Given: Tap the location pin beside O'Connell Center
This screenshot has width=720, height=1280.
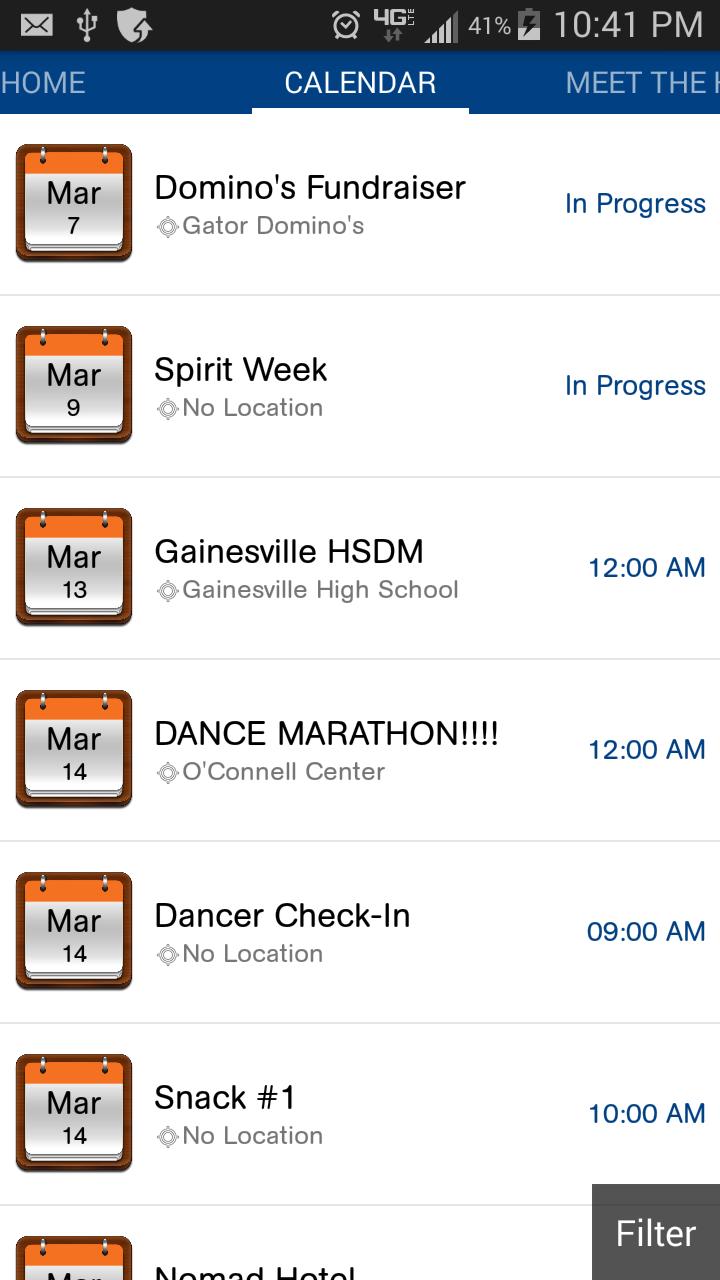Looking at the screenshot, I should click(165, 771).
